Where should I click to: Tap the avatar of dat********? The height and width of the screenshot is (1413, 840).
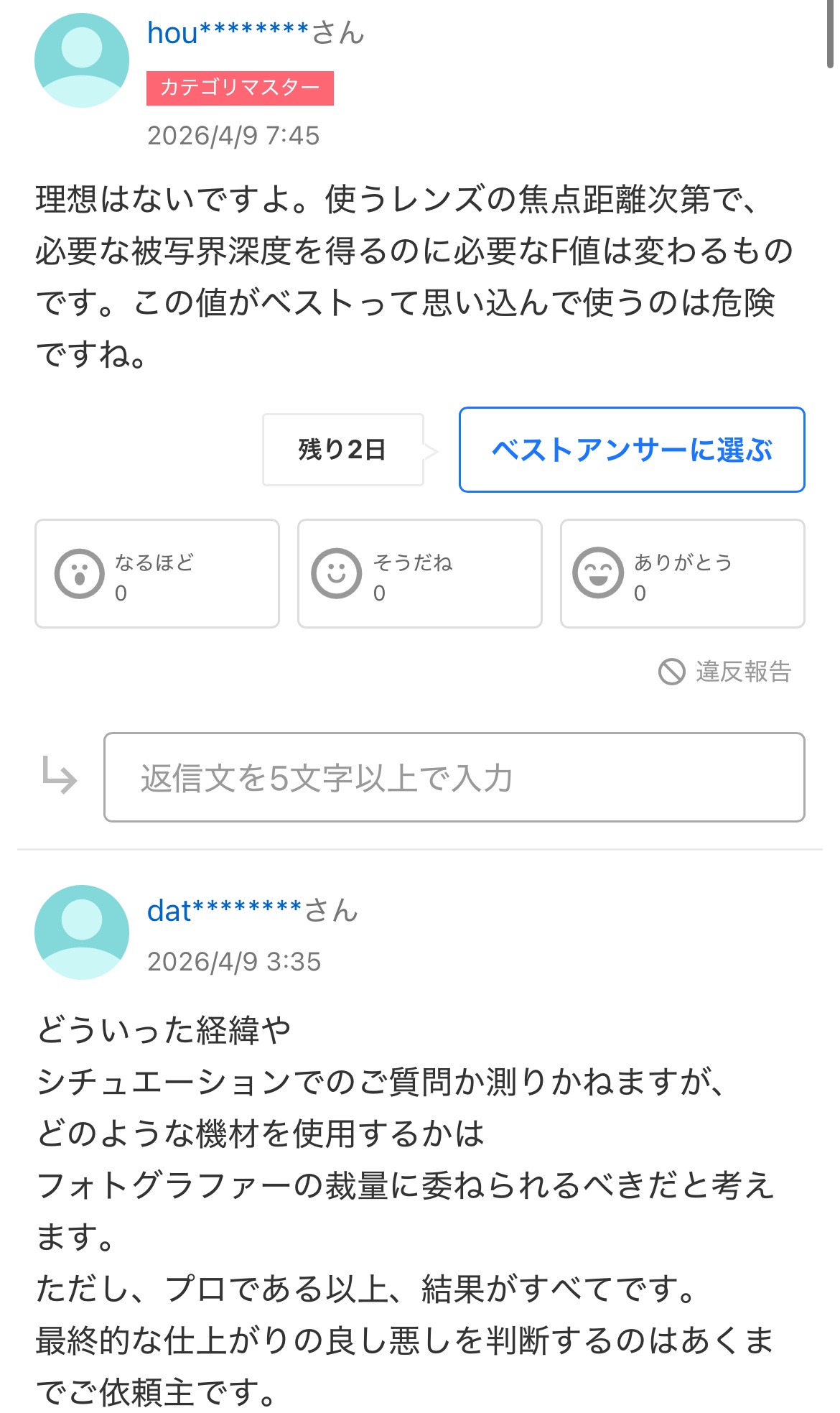pos(82,932)
